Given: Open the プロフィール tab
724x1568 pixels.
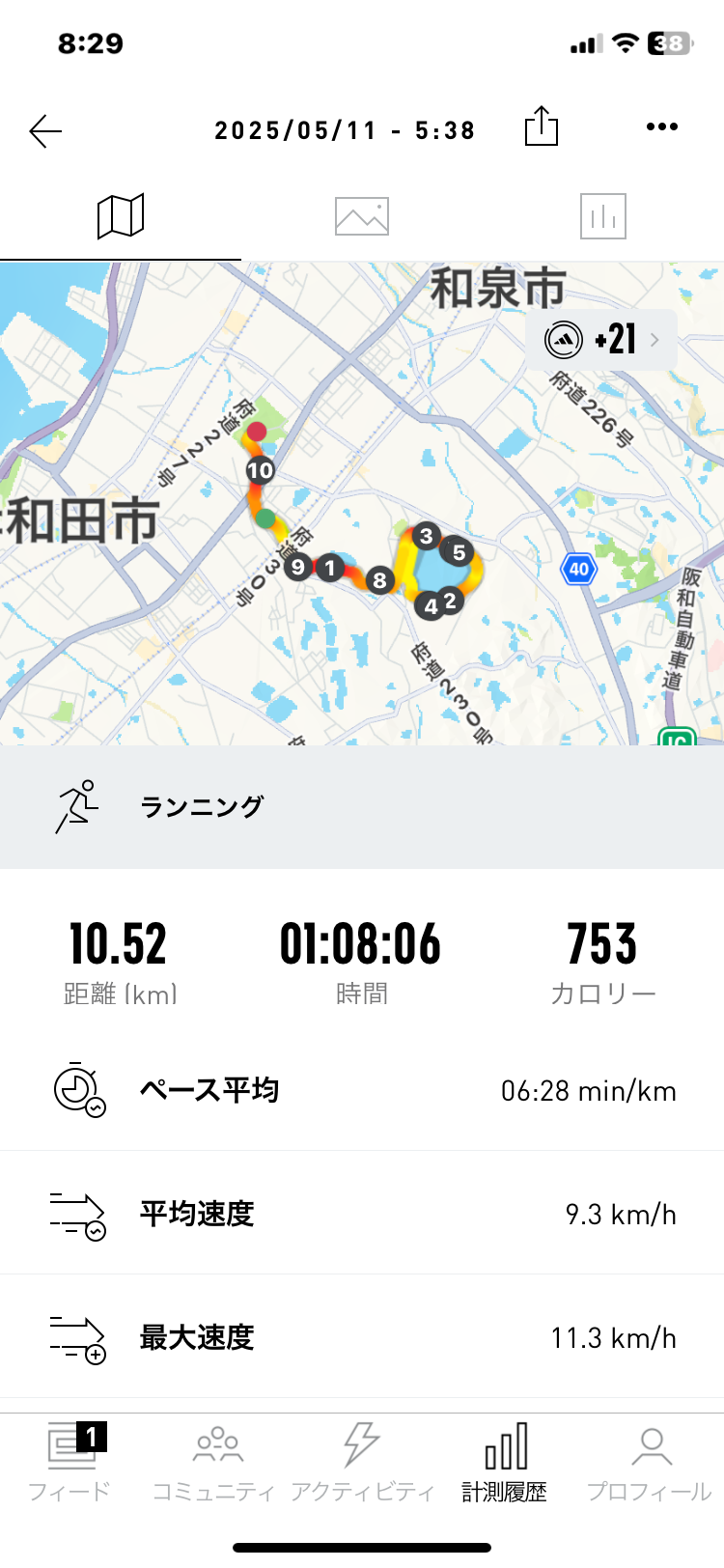Looking at the screenshot, I should point(650,1462).
